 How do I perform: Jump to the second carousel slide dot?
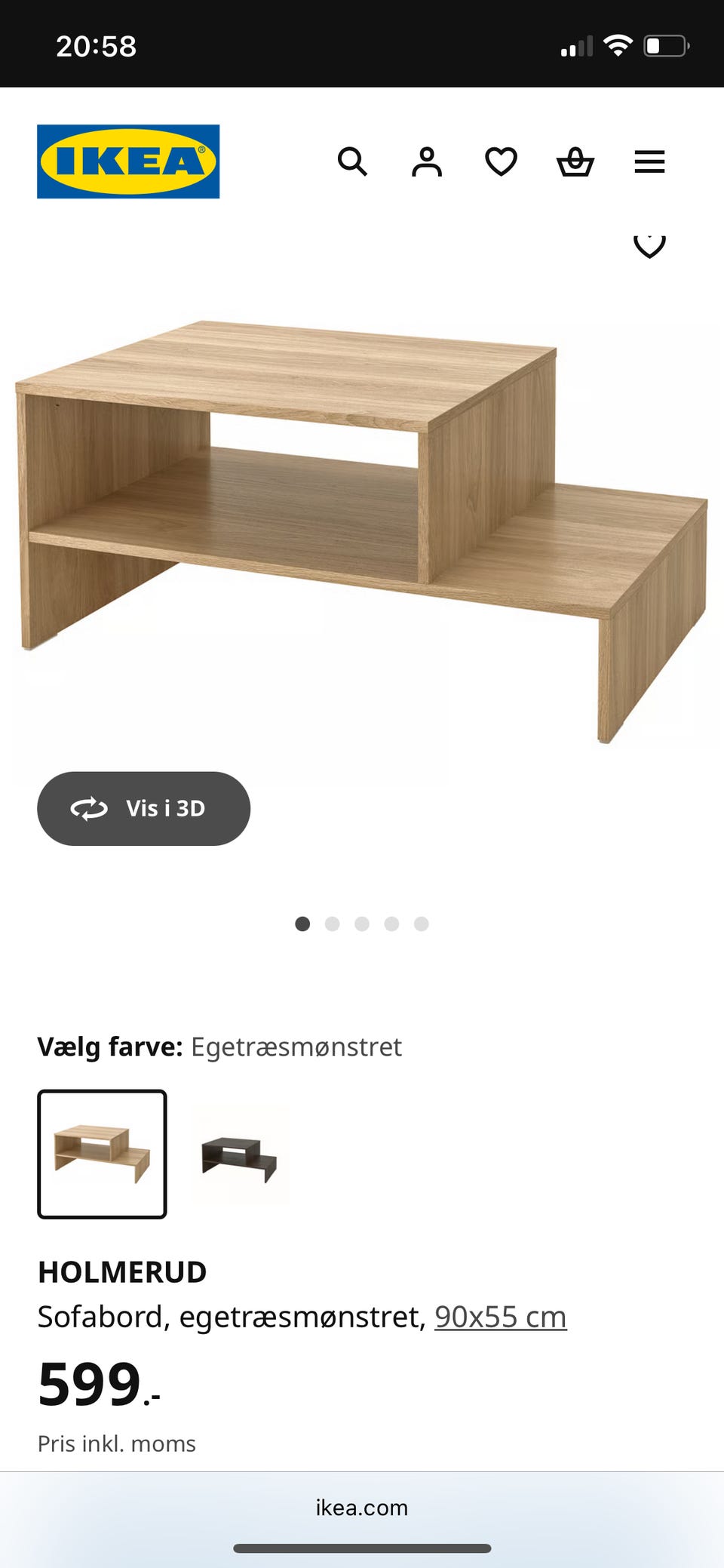333,924
